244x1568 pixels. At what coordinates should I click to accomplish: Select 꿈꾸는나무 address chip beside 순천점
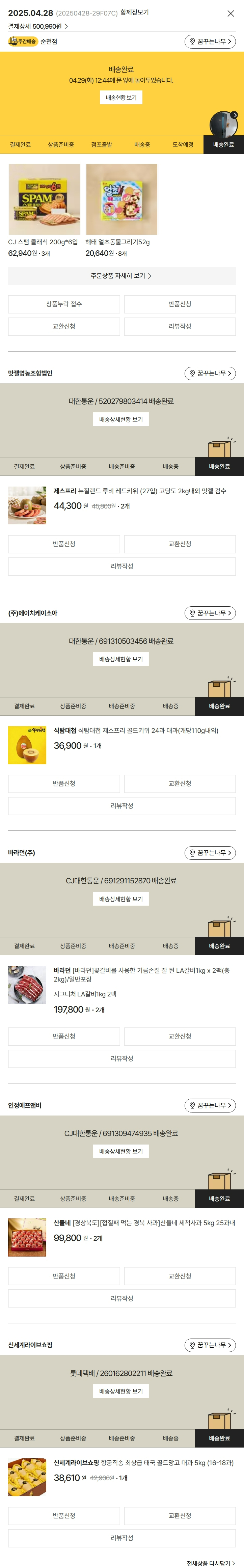[x=210, y=42]
